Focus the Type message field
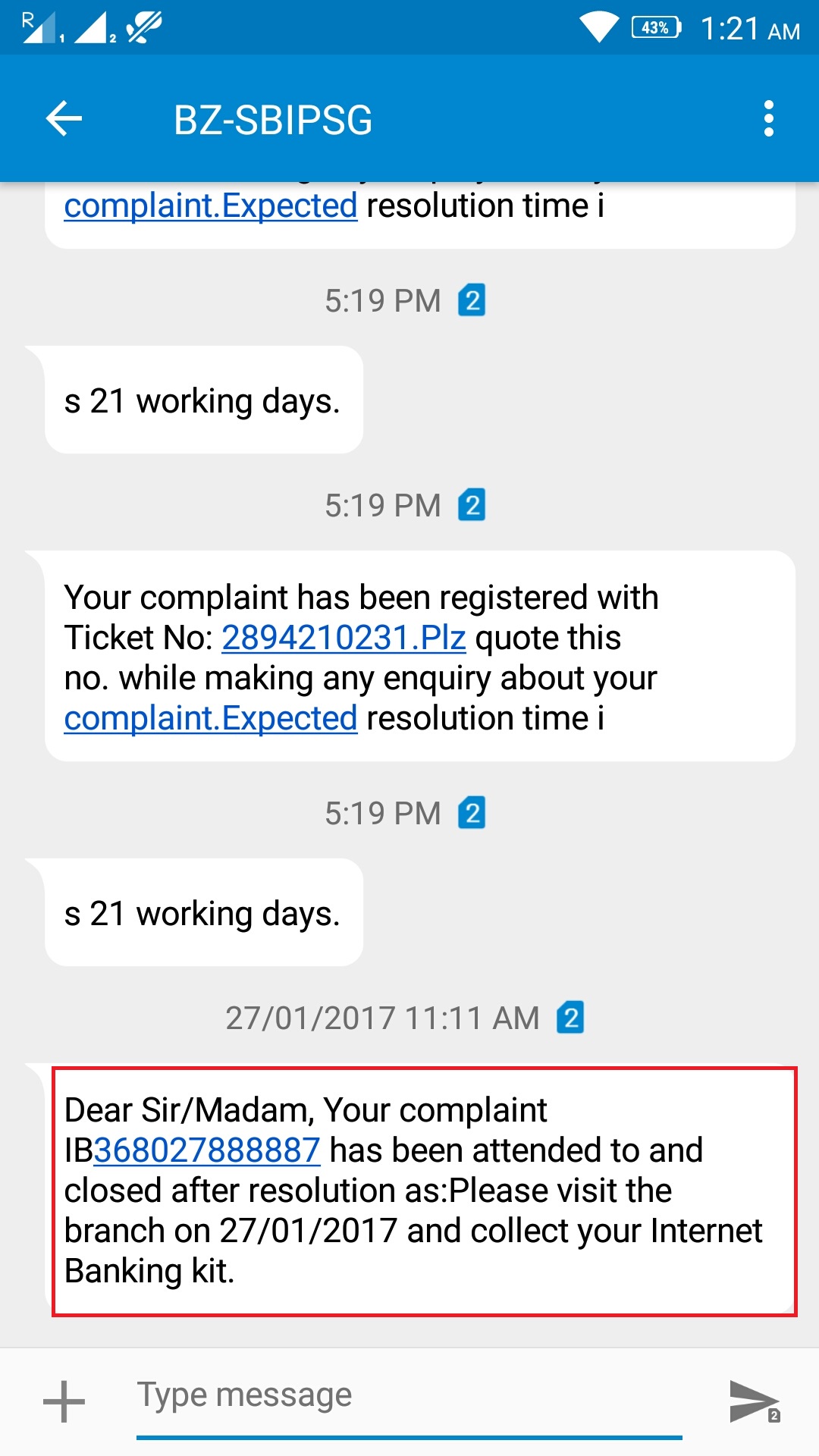Image resolution: width=819 pixels, height=1456 pixels. tap(408, 1395)
